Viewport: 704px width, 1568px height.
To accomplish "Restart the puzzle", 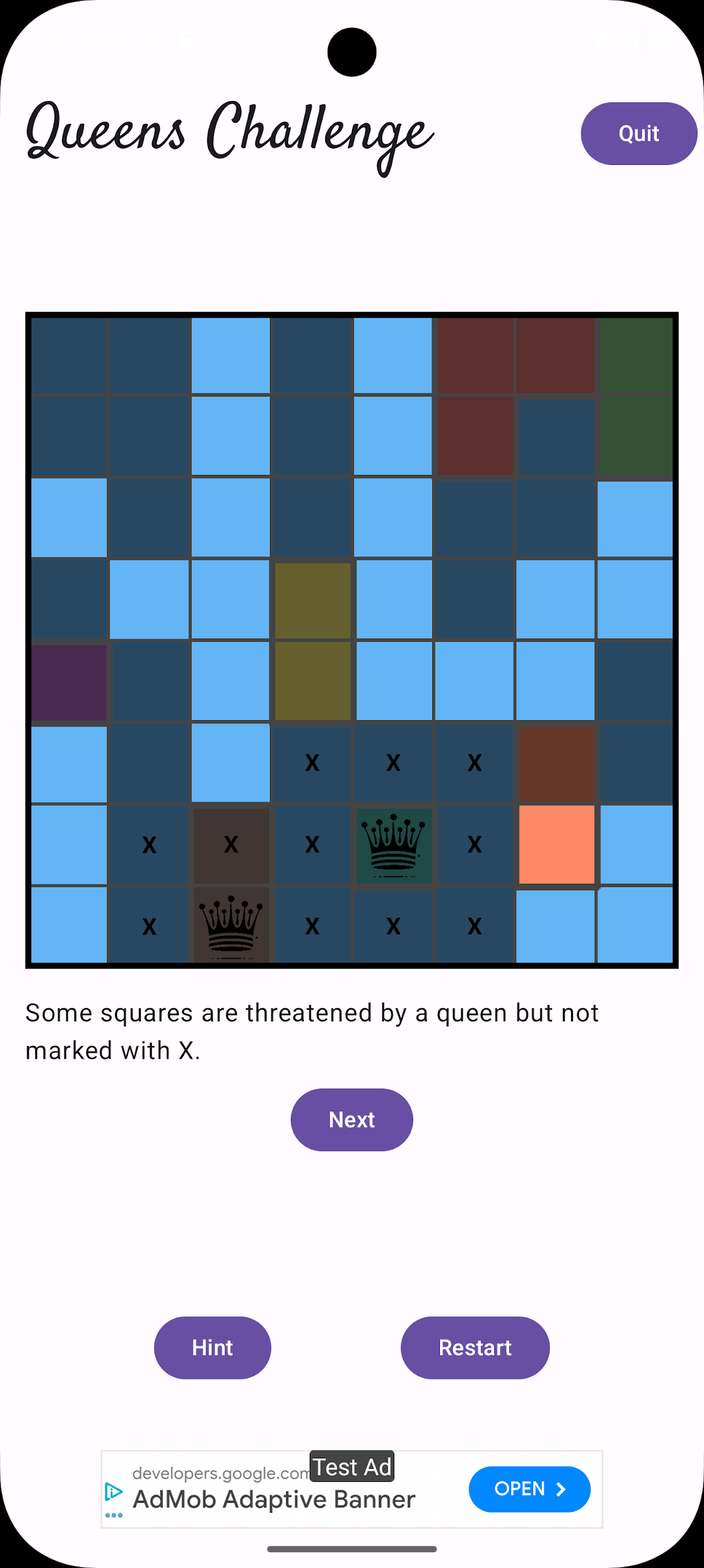I will 475,1348.
